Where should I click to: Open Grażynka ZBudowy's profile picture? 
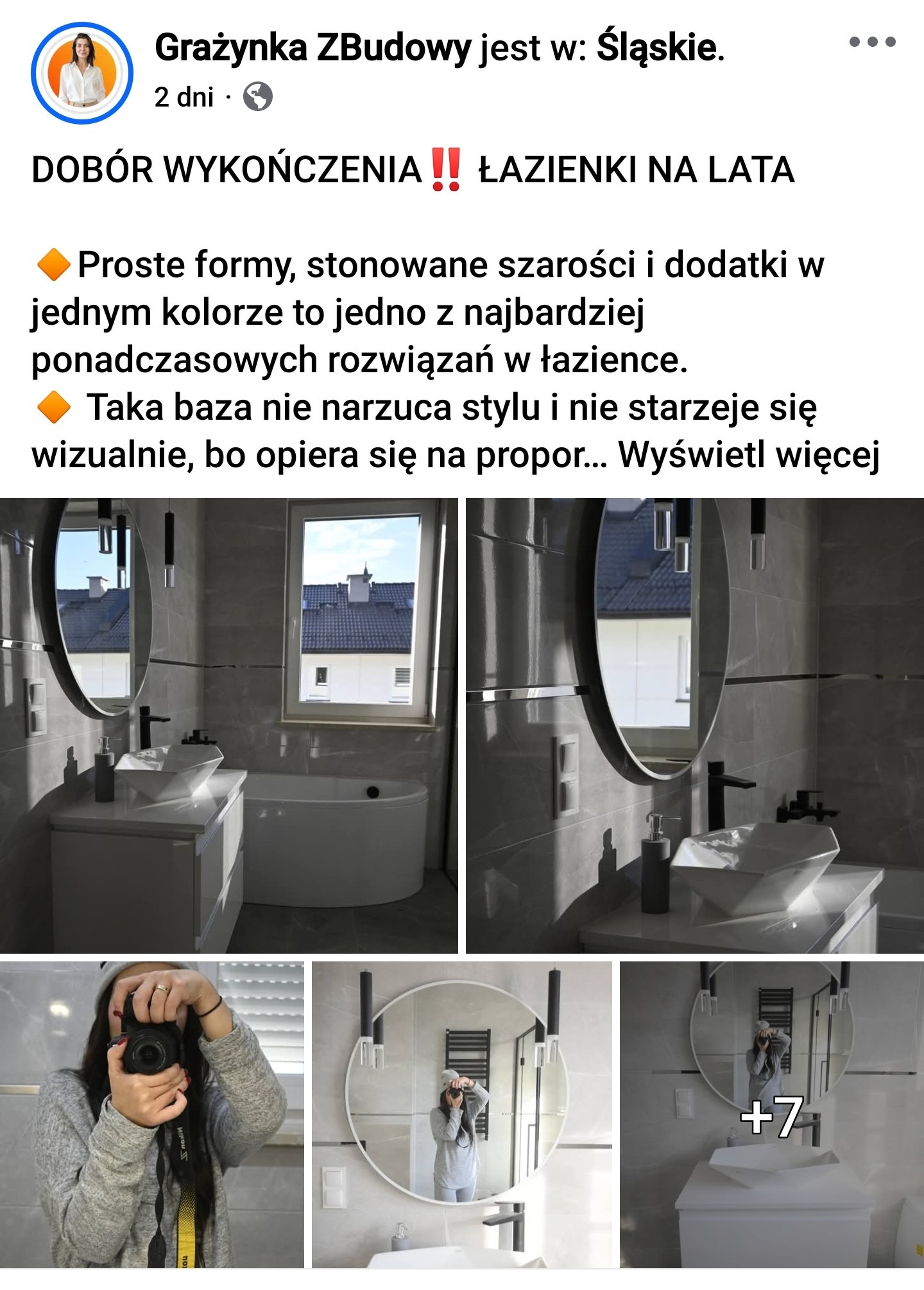coord(81,72)
